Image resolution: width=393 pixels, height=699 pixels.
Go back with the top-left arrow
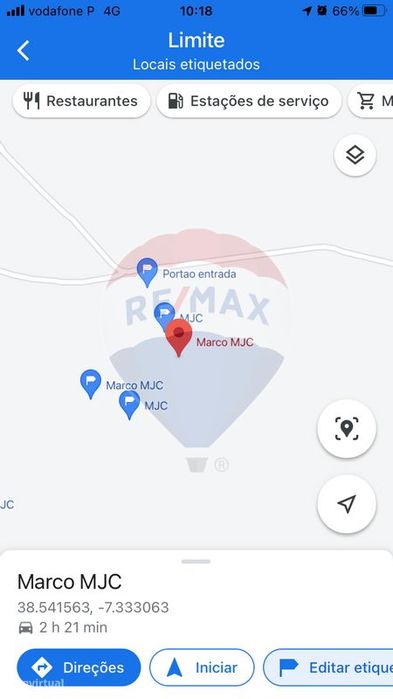pyautogui.click(x=24, y=50)
